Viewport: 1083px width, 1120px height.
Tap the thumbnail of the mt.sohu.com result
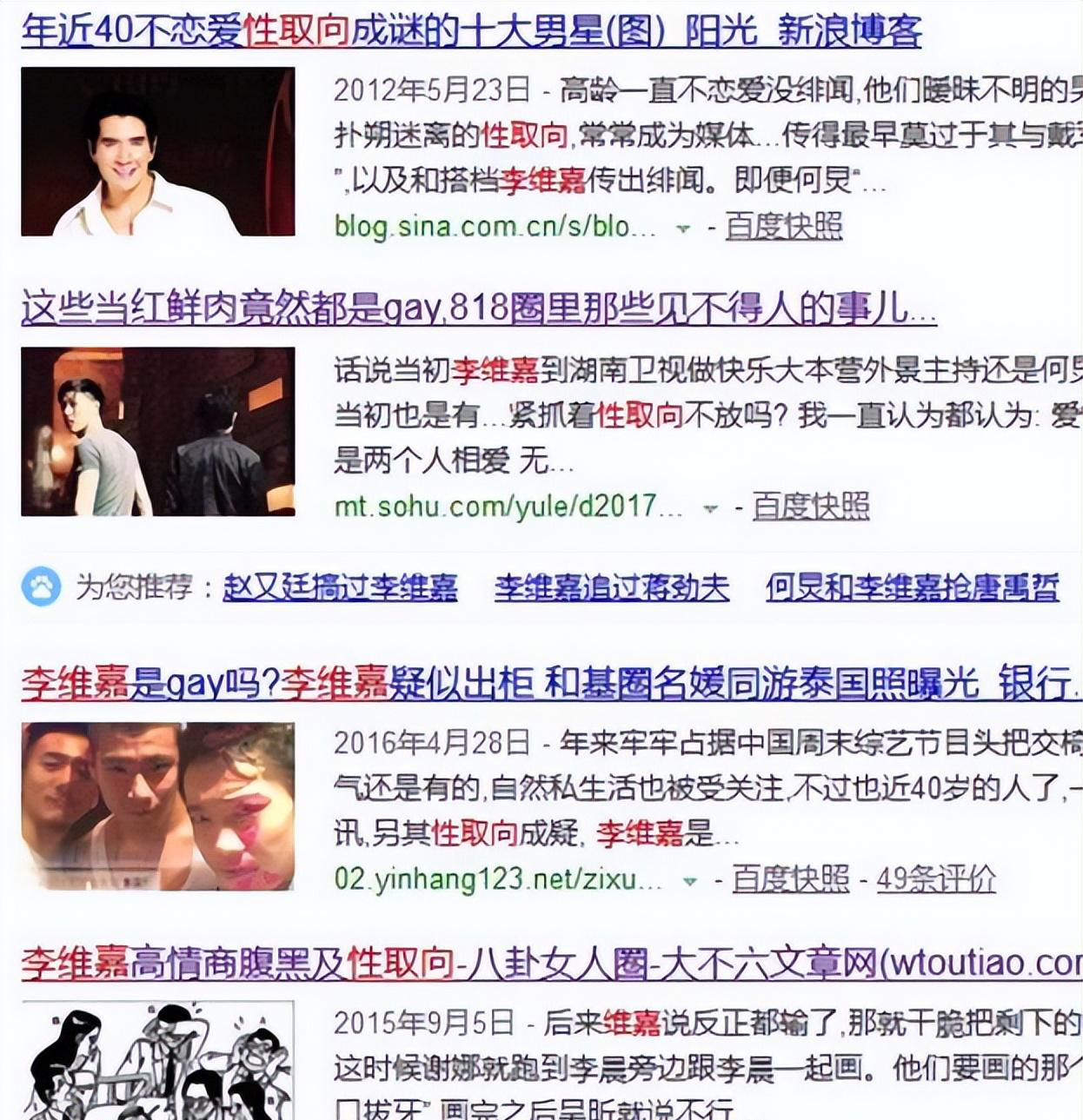(x=158, y=432)
